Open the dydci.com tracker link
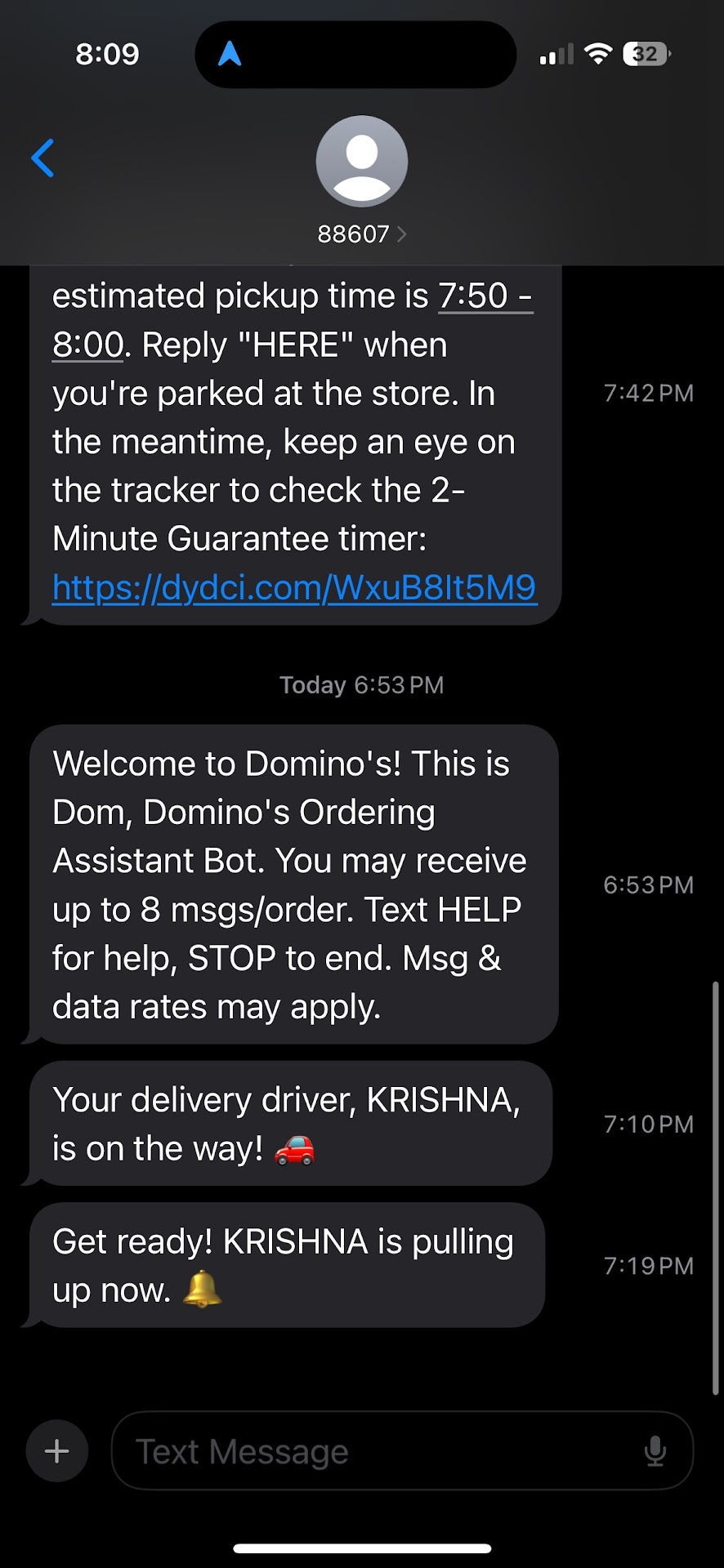The width and height of the screenshot is (724, 1568). [294, 587]
